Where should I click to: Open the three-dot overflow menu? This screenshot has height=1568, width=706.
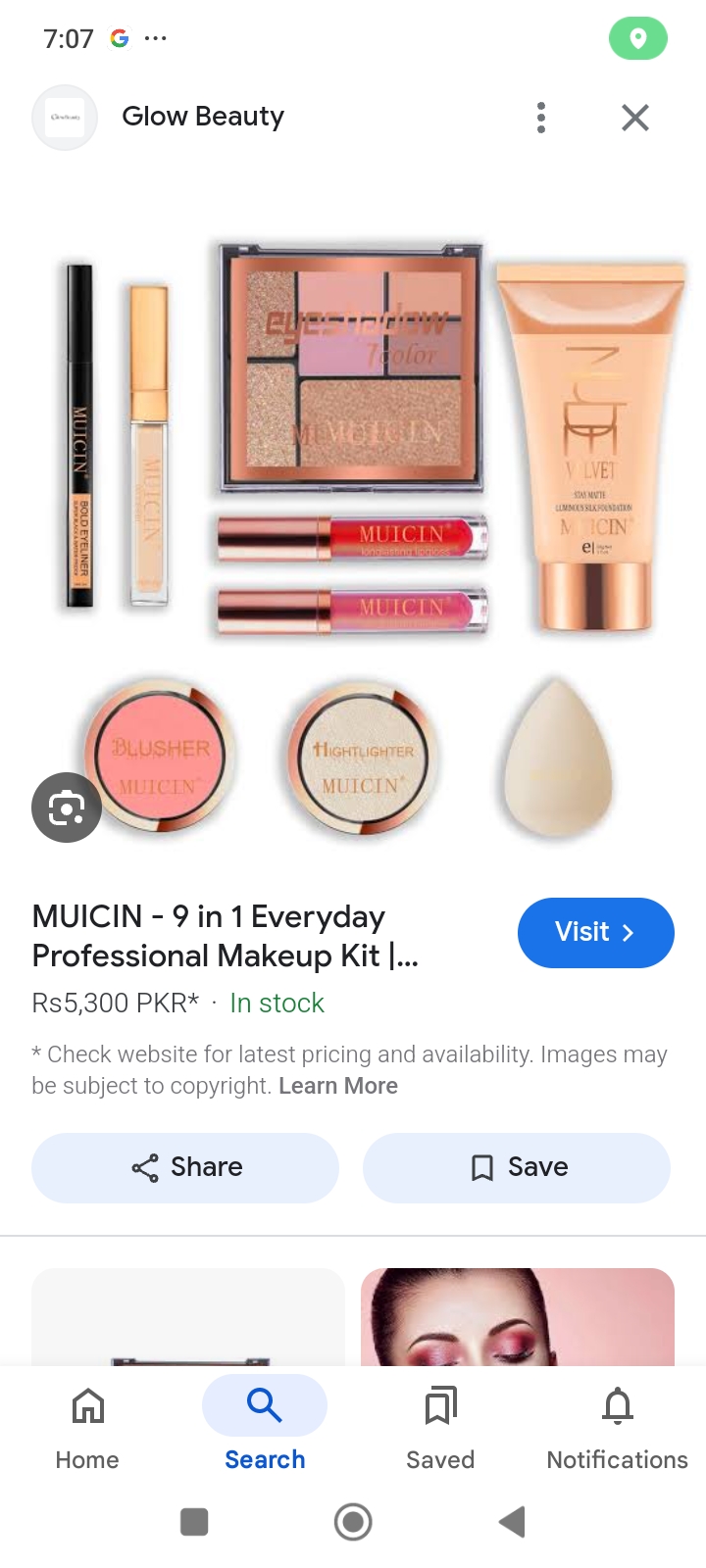click(x=541, y=118)
